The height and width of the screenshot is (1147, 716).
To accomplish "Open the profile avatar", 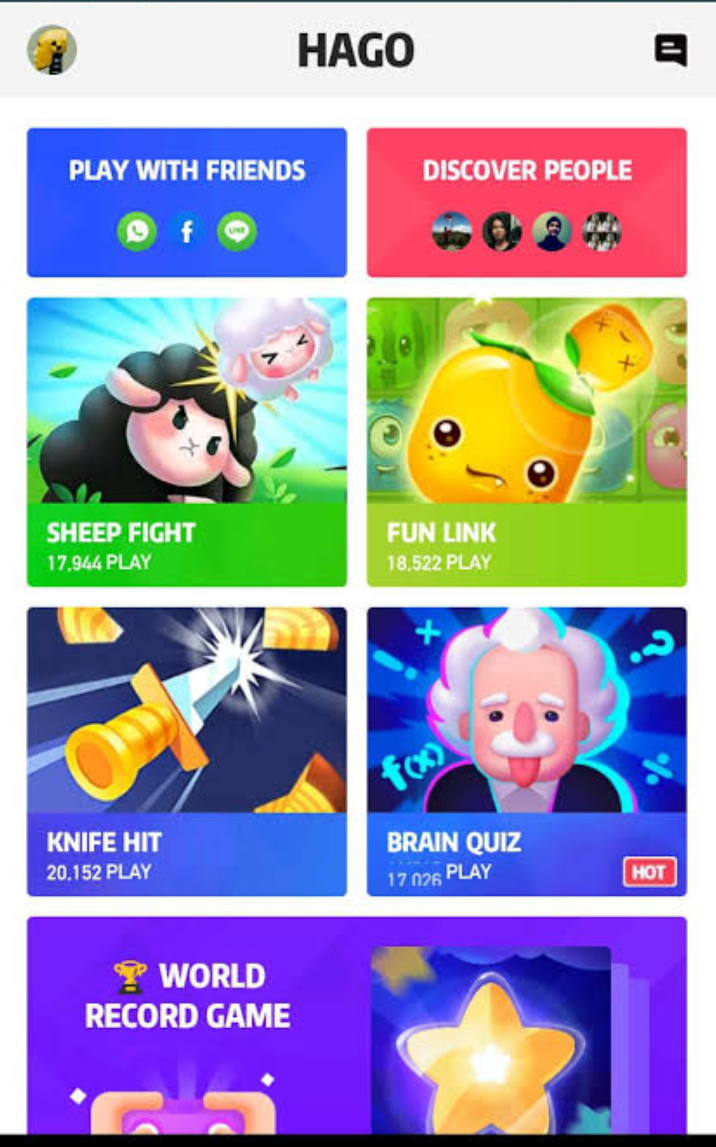I will click(x=51, y=50).
